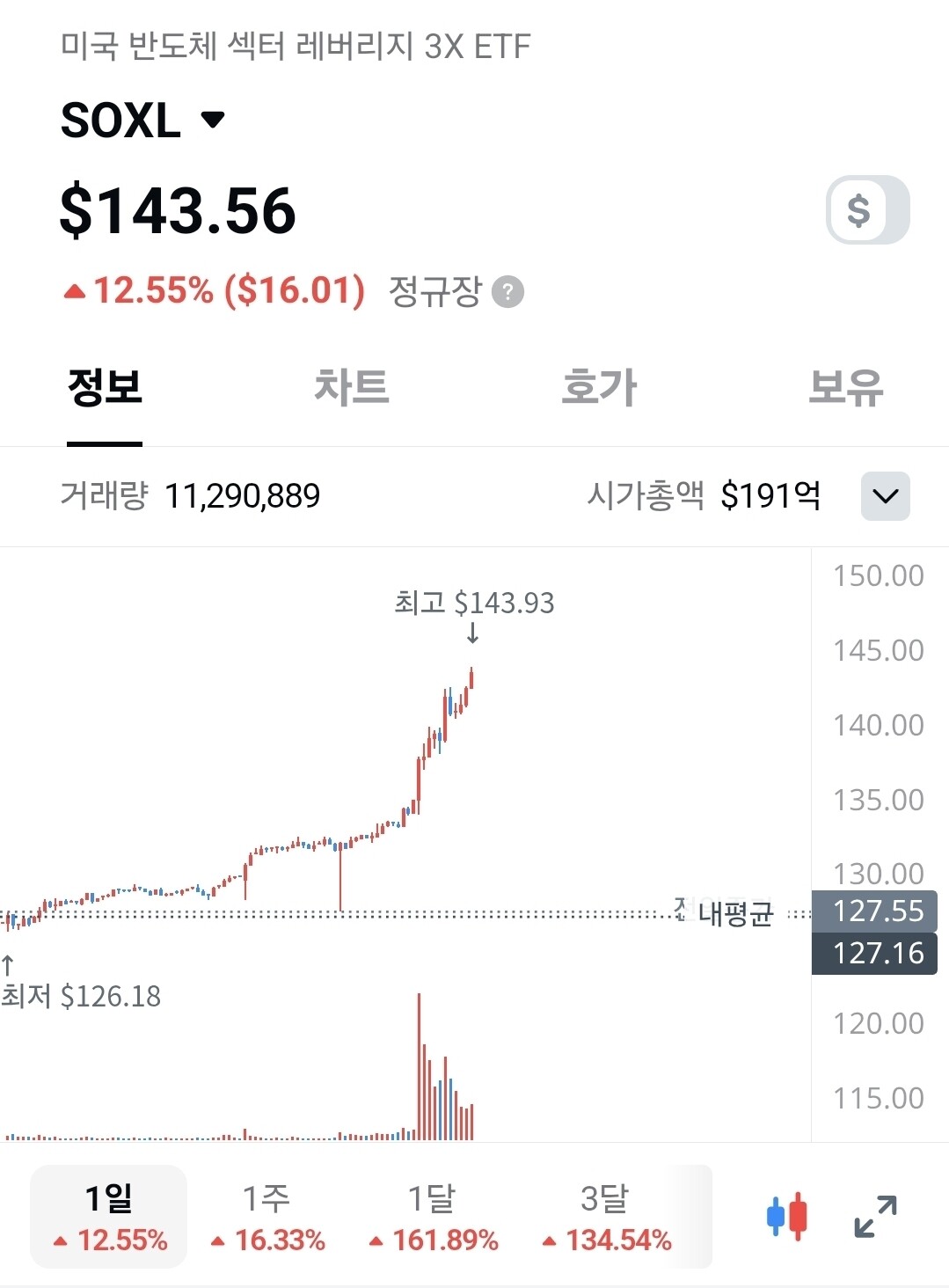The image size is (949, 1288).
Task: Toggle the dollar currency switch
Action: pos(867,210)
